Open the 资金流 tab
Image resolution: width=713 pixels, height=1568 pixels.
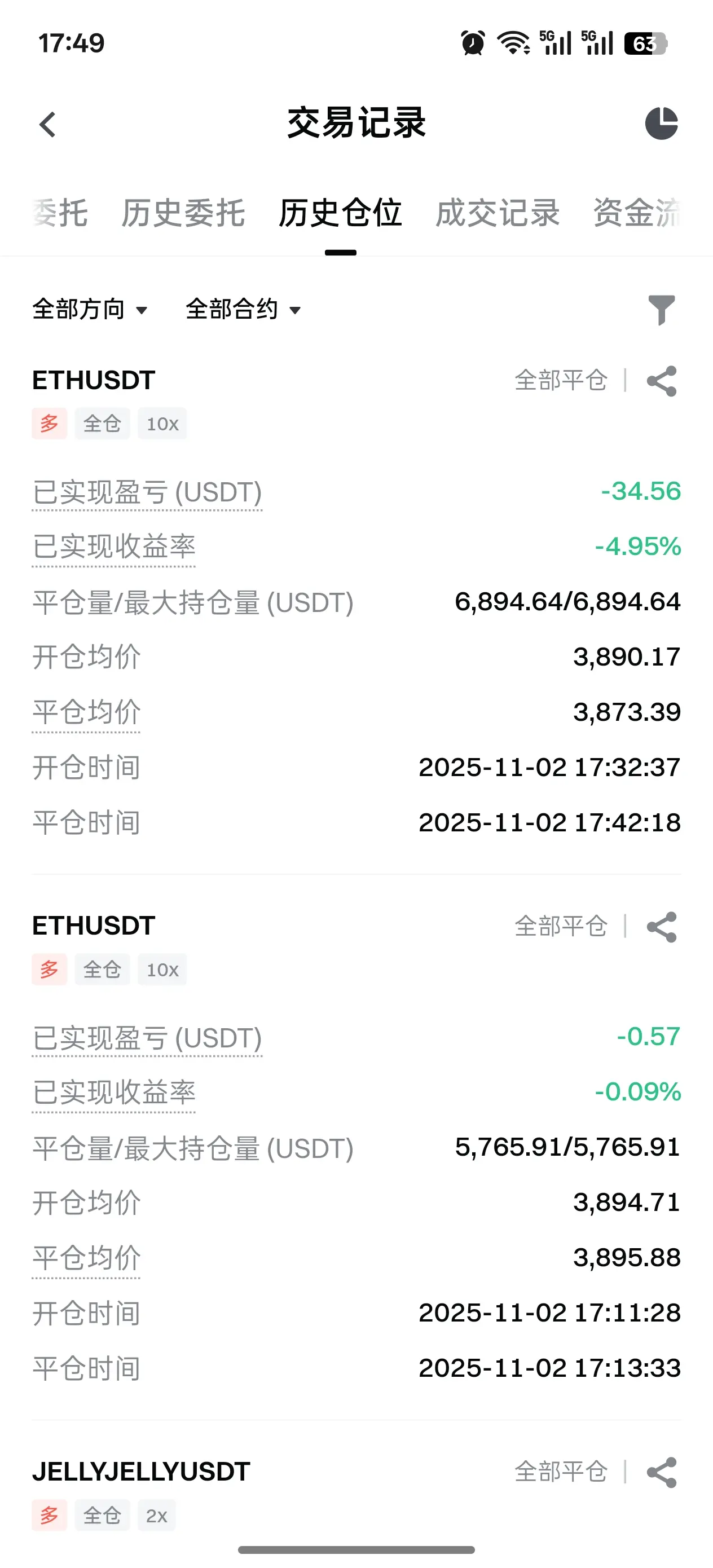click(x=637, y=213)
